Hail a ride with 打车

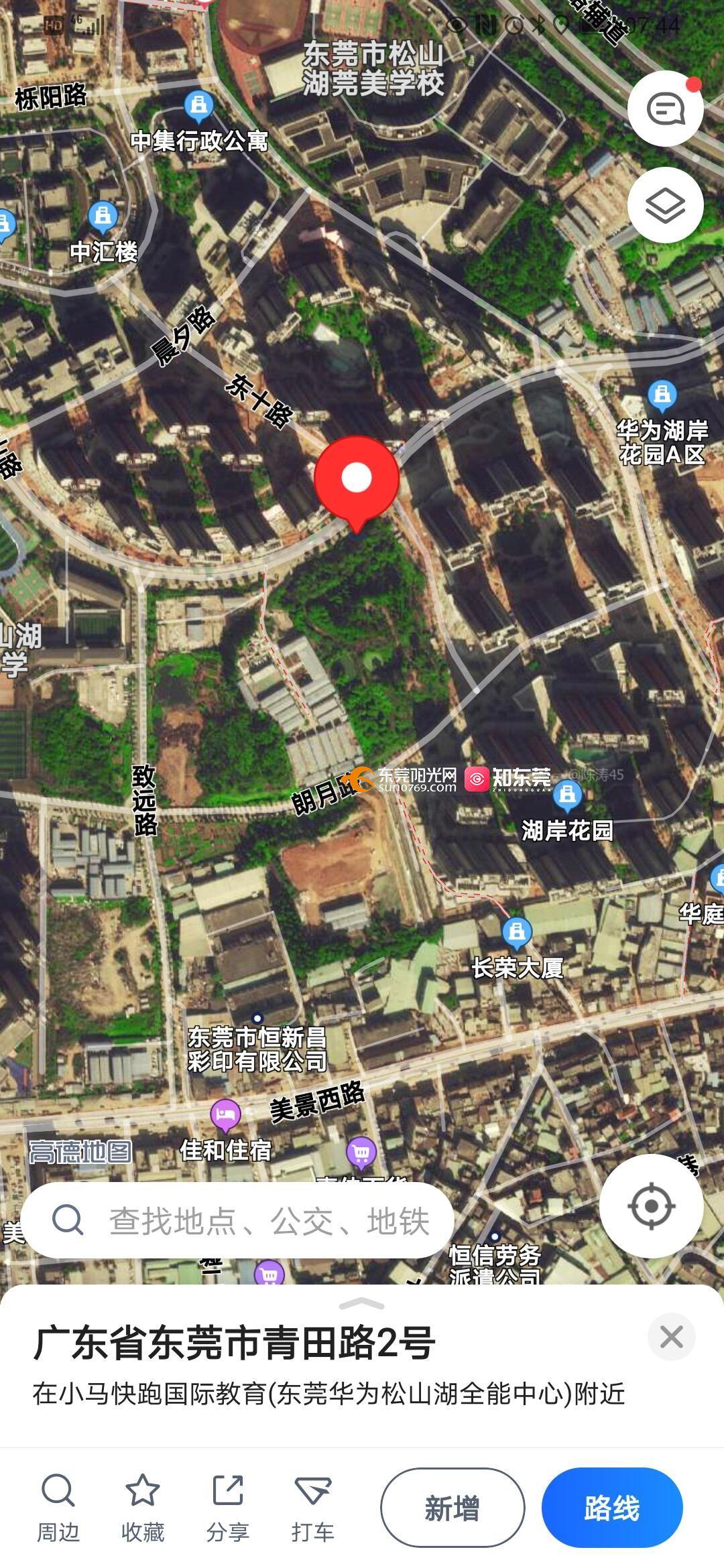coord(312,1506)
